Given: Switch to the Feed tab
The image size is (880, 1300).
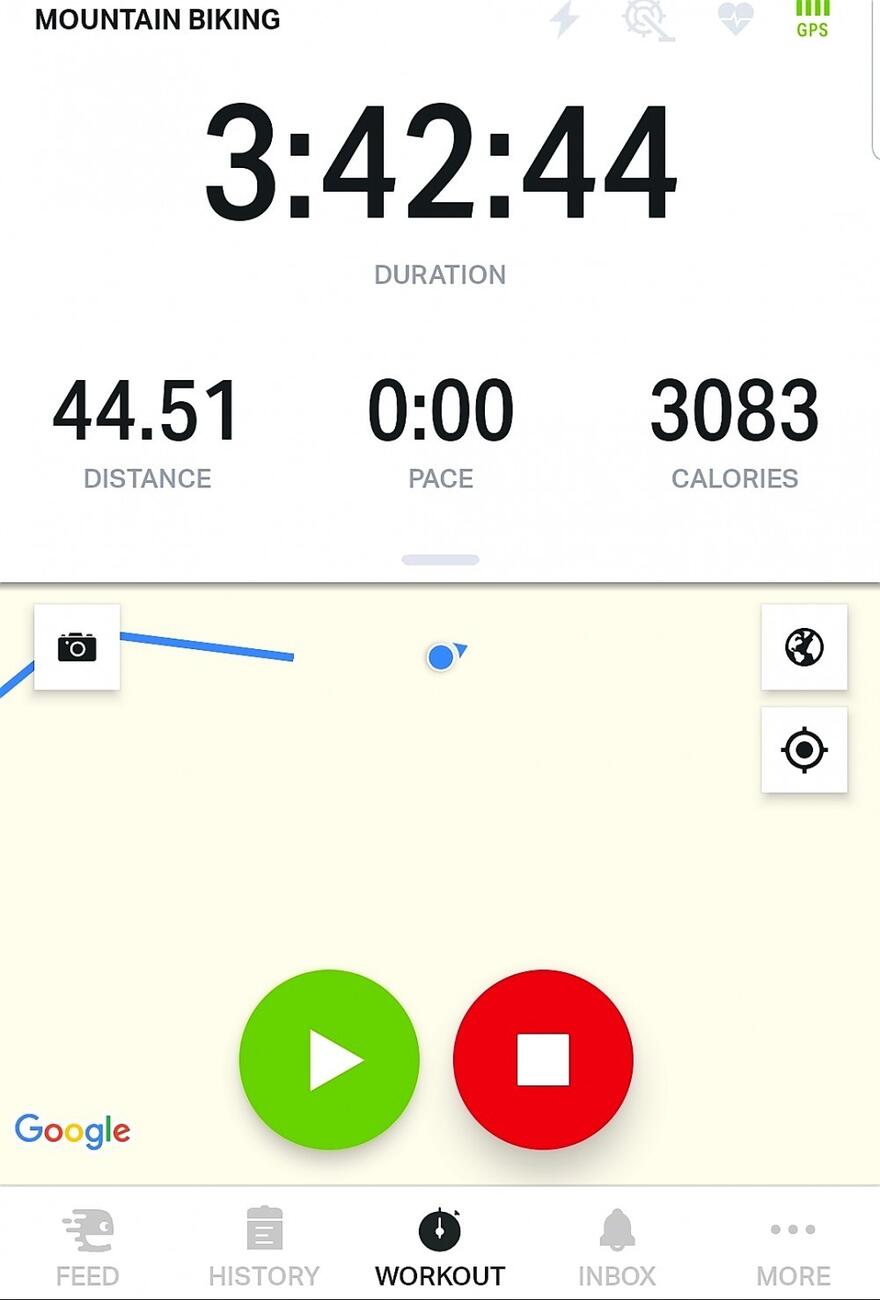Looking at the screenshot, I should (x=88, y=1246).
